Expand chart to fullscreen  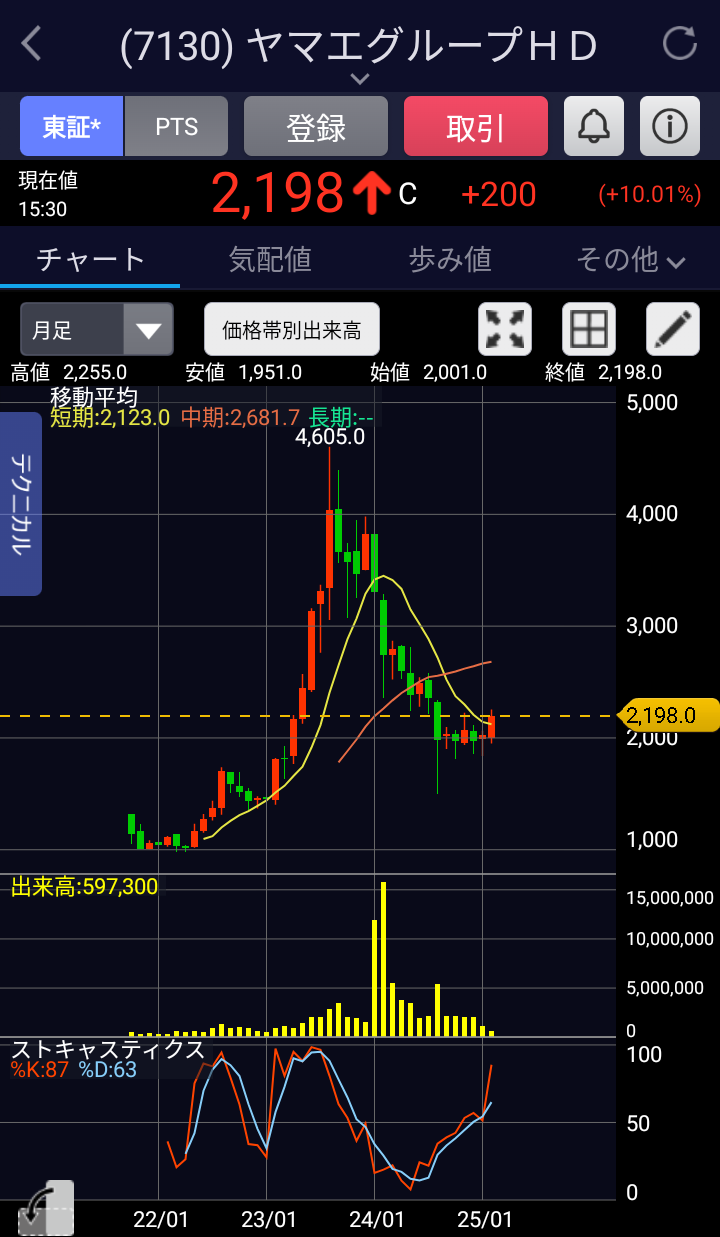coord(506,330)
